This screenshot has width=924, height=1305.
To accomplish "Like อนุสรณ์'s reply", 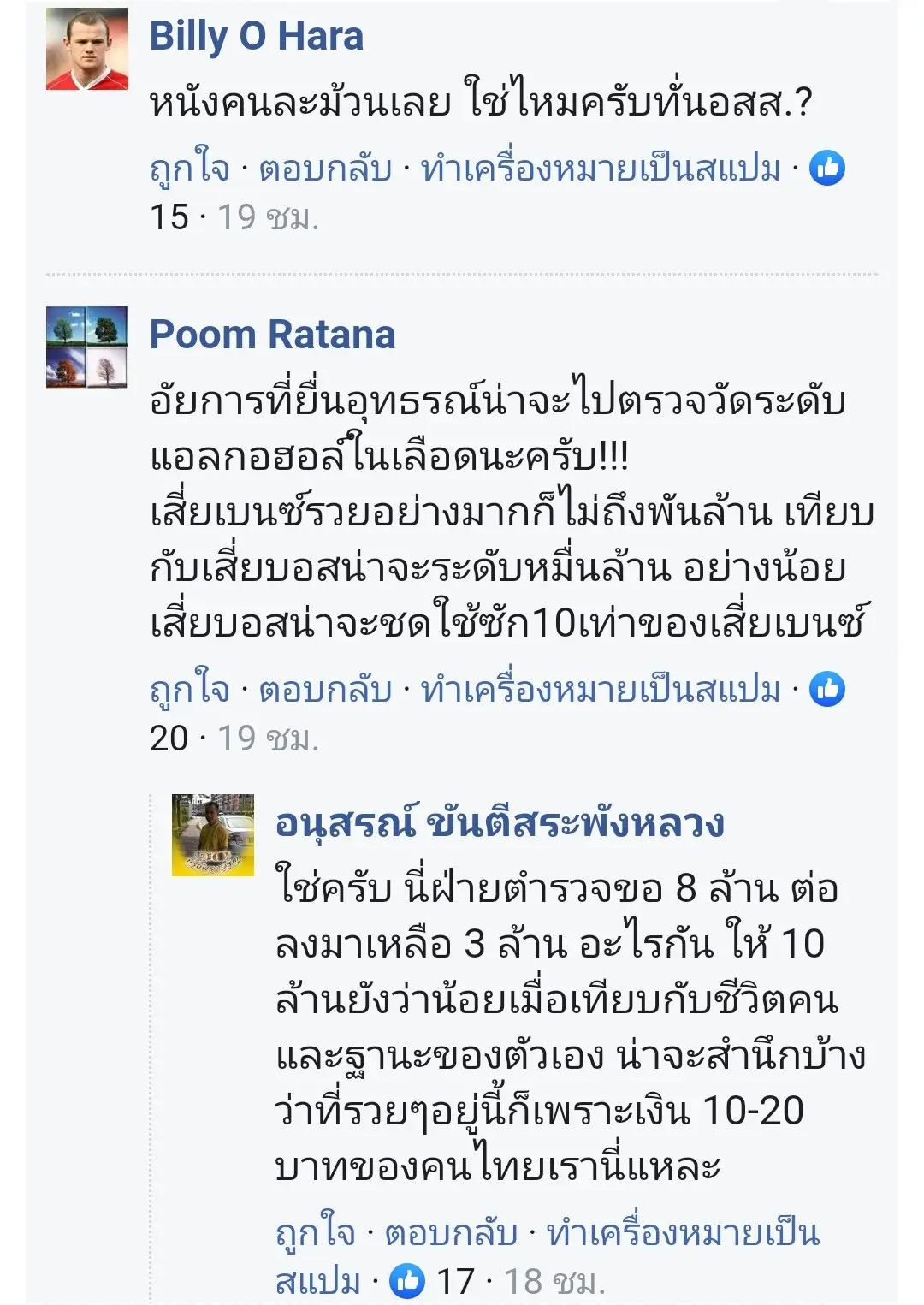I will 315,1233.
